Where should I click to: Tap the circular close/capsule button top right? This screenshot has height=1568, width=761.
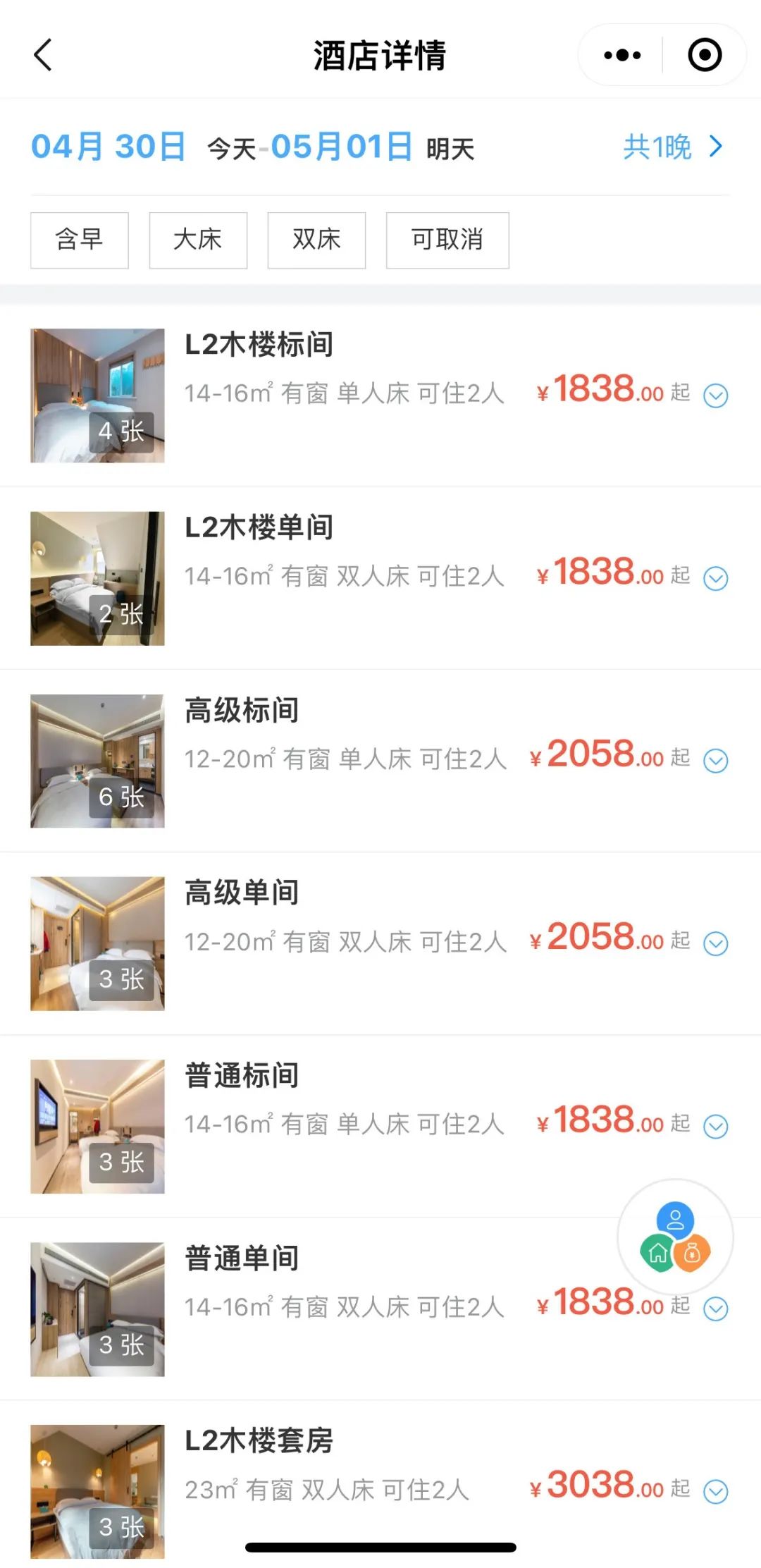coord(704,54)
